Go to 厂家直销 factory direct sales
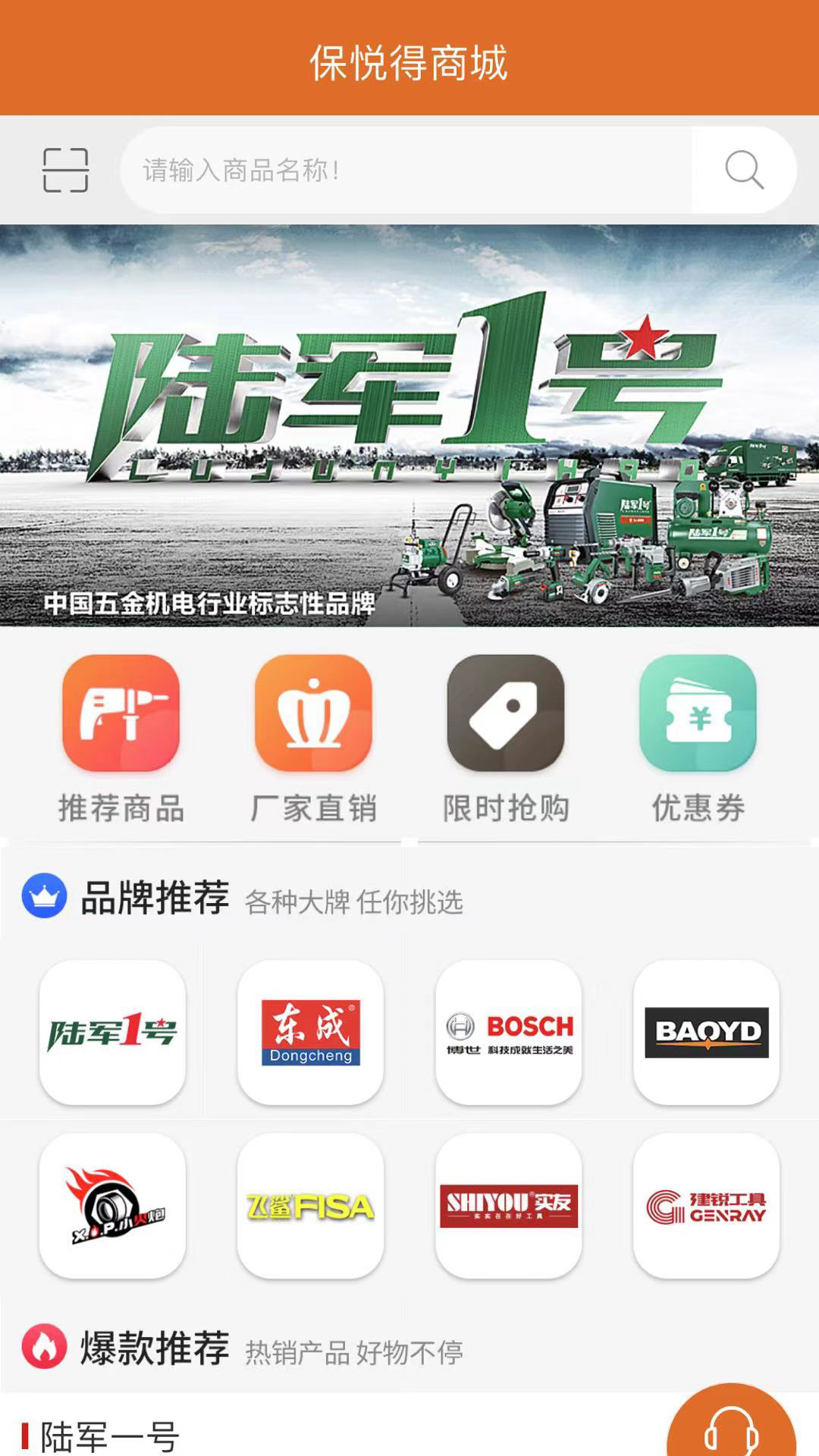 [x=313, y=739]
